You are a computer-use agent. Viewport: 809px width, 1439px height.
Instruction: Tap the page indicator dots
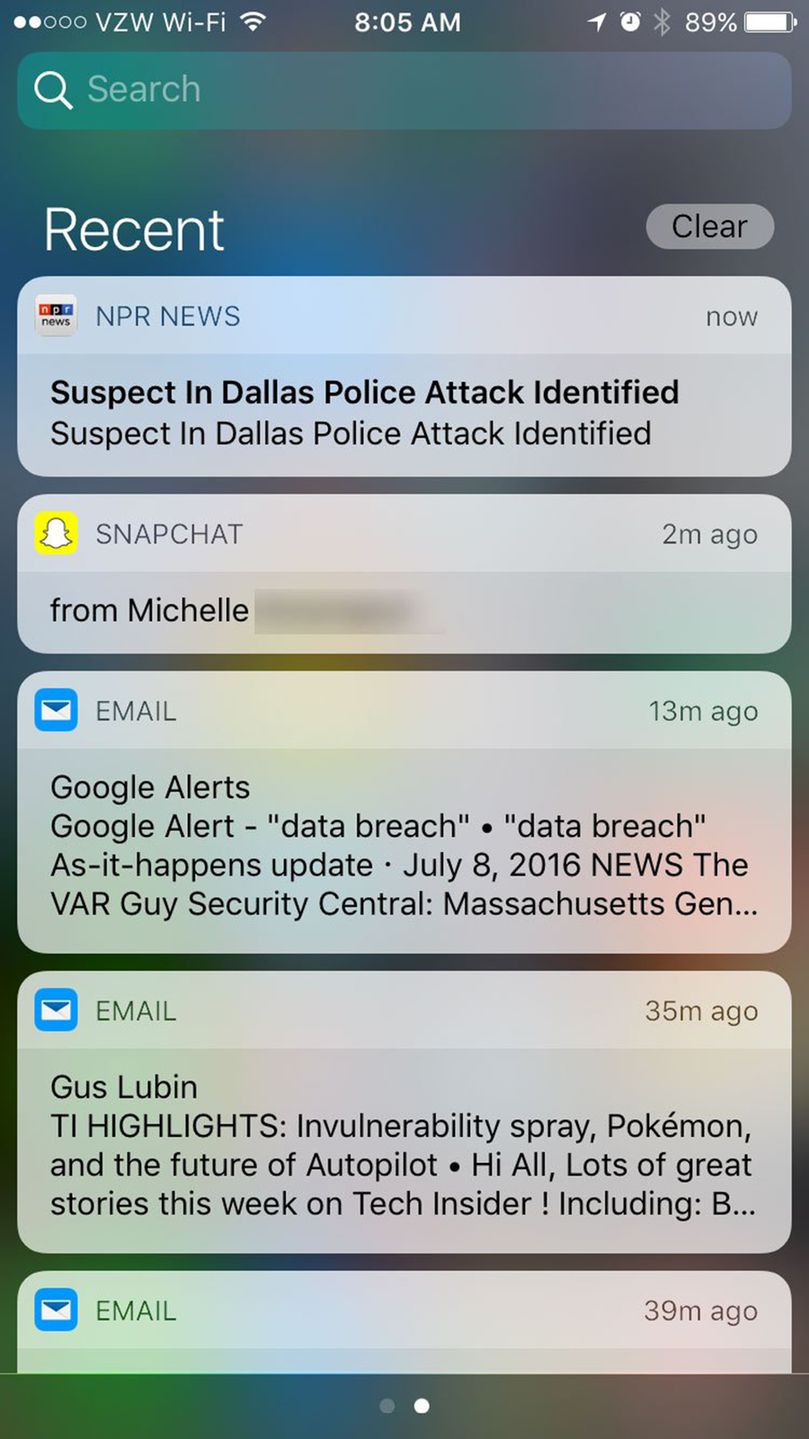tap(404, 1406)
